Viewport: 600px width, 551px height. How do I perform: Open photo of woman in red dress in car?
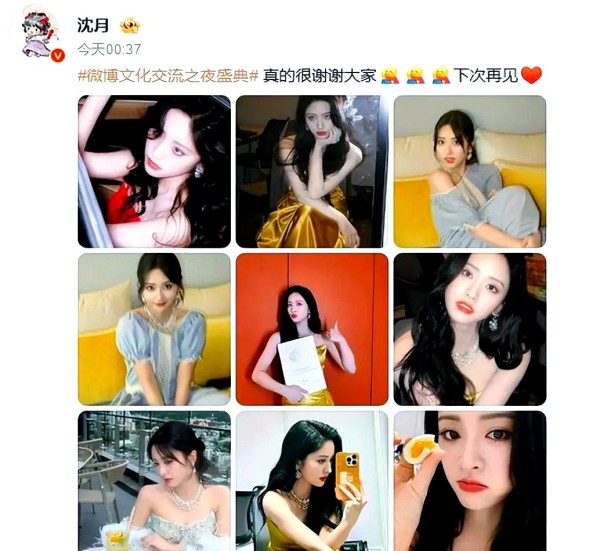pyautogui.click(x=154, y=171)
